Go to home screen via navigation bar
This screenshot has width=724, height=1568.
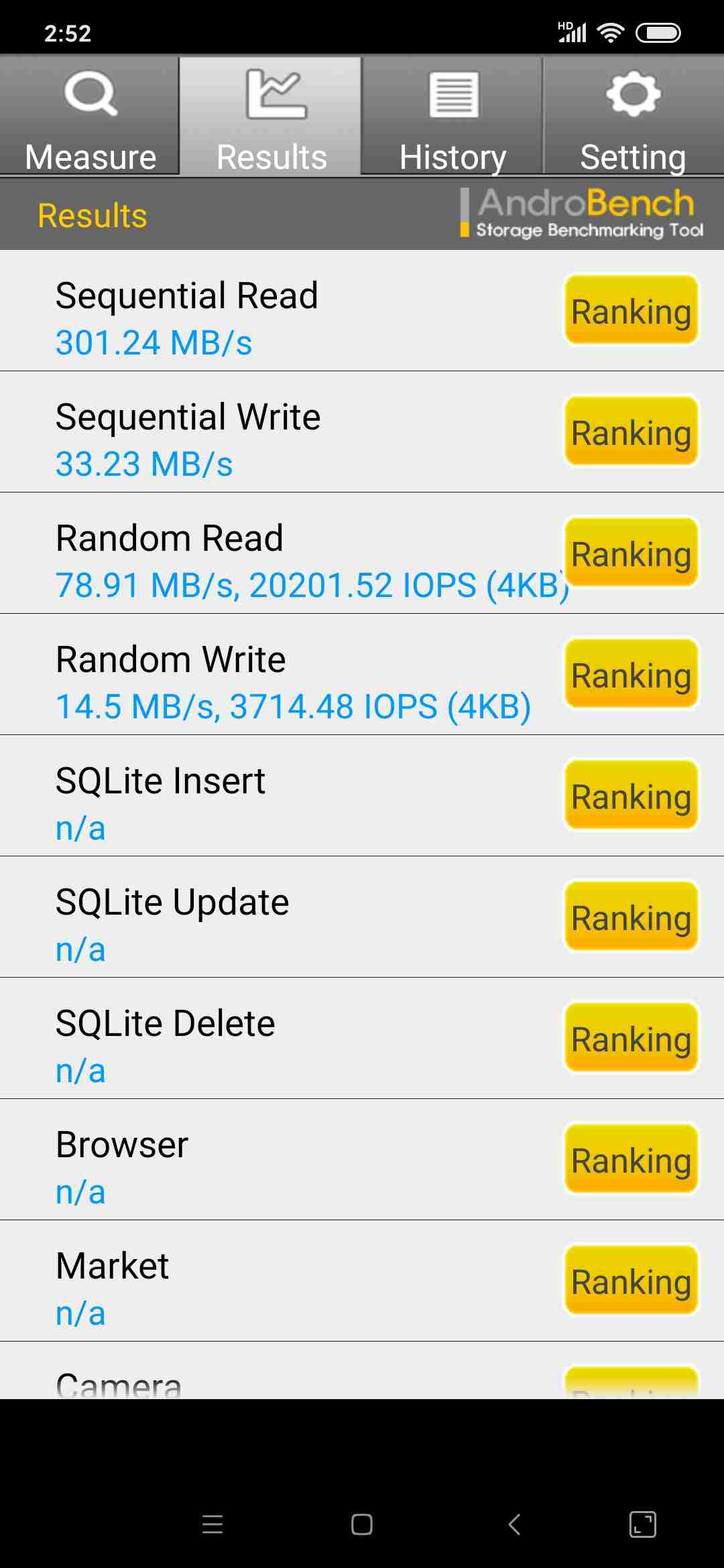pos(362,1524)
